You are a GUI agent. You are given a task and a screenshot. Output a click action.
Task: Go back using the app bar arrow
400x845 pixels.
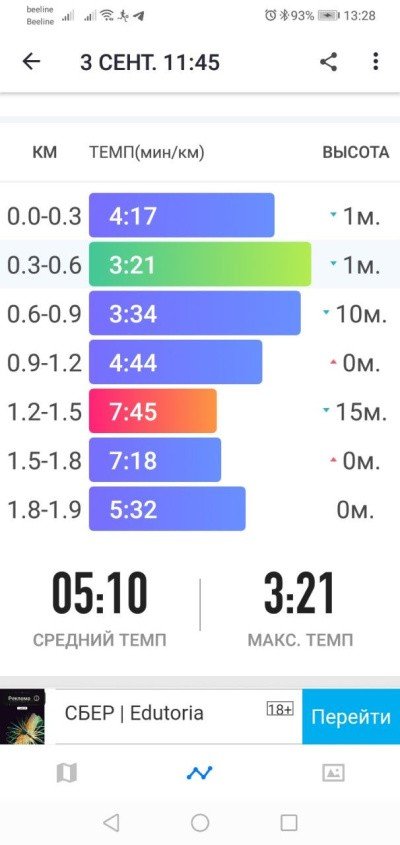(31, 62)
